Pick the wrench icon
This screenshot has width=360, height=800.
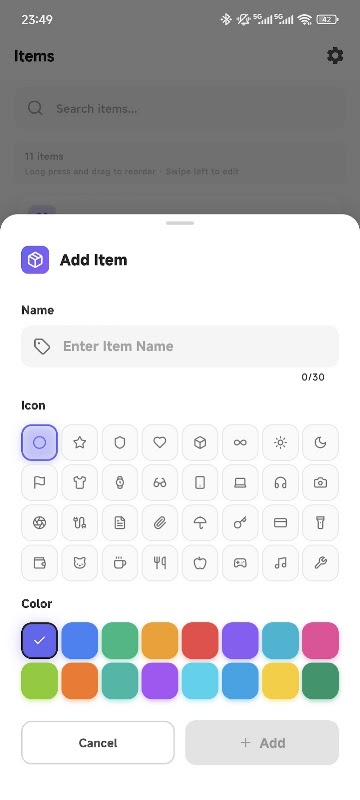tap(320, 563)
